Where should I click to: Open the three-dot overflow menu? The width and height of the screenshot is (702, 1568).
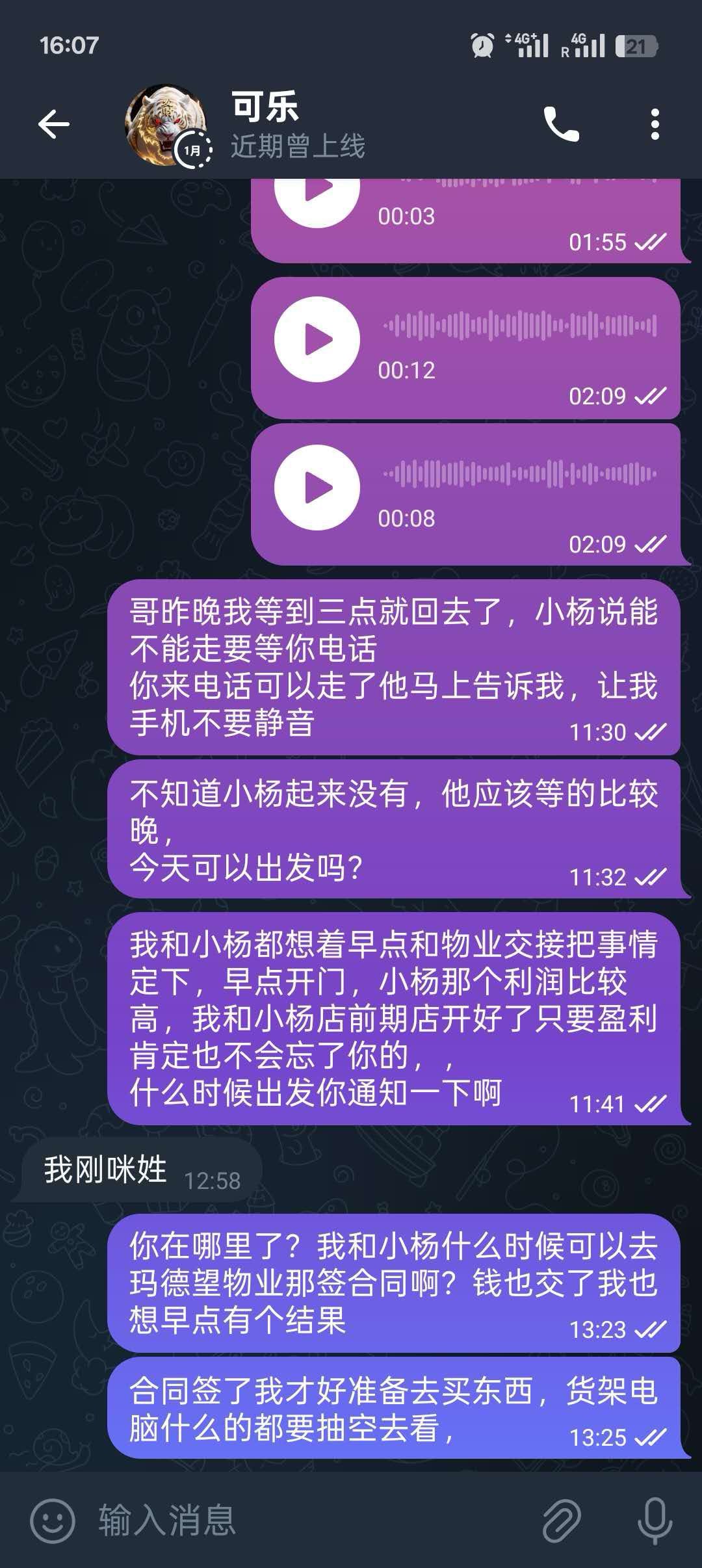655,124
